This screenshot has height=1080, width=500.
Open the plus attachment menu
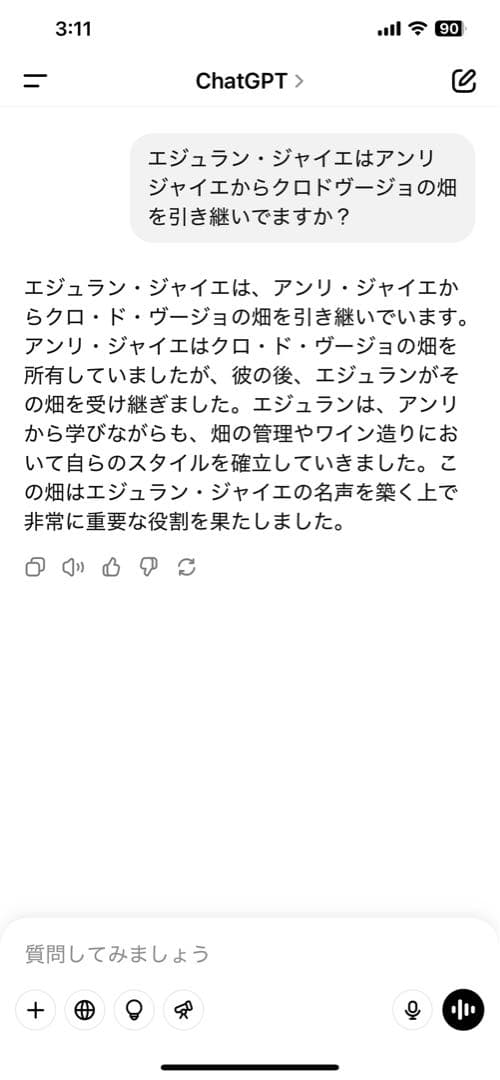point(35,1010)
